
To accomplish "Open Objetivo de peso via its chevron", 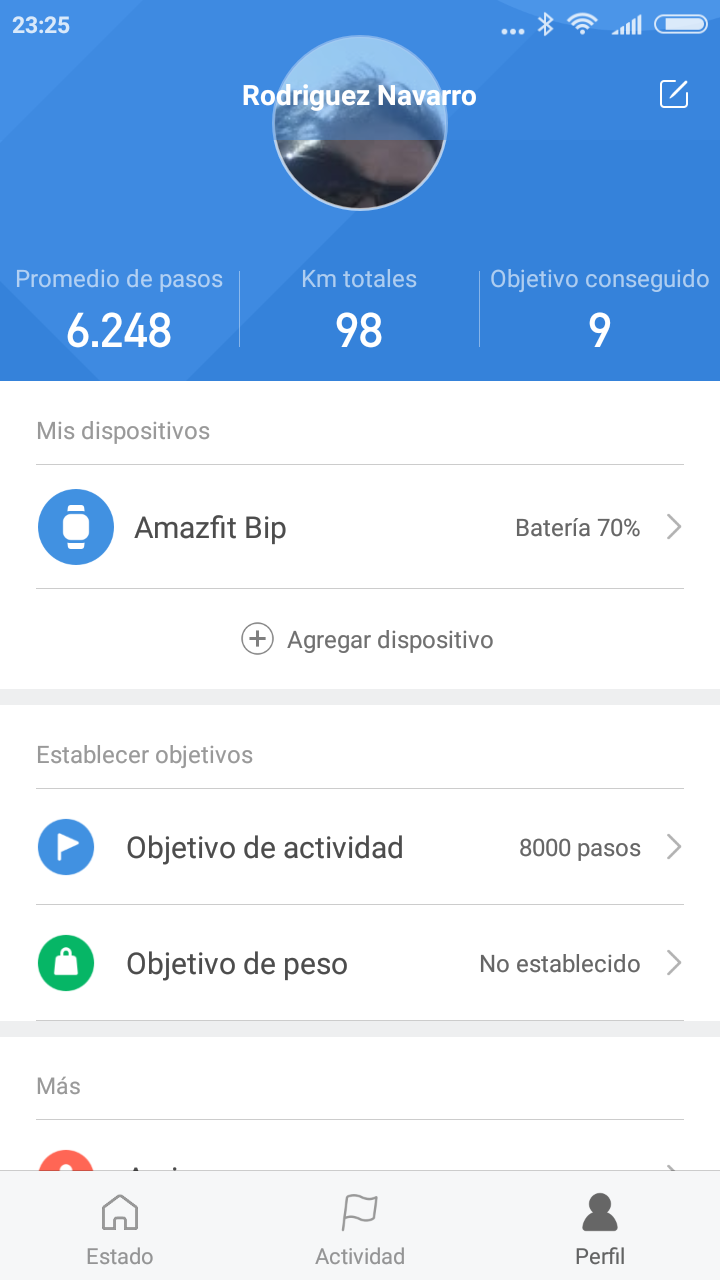I will [673, 963].
